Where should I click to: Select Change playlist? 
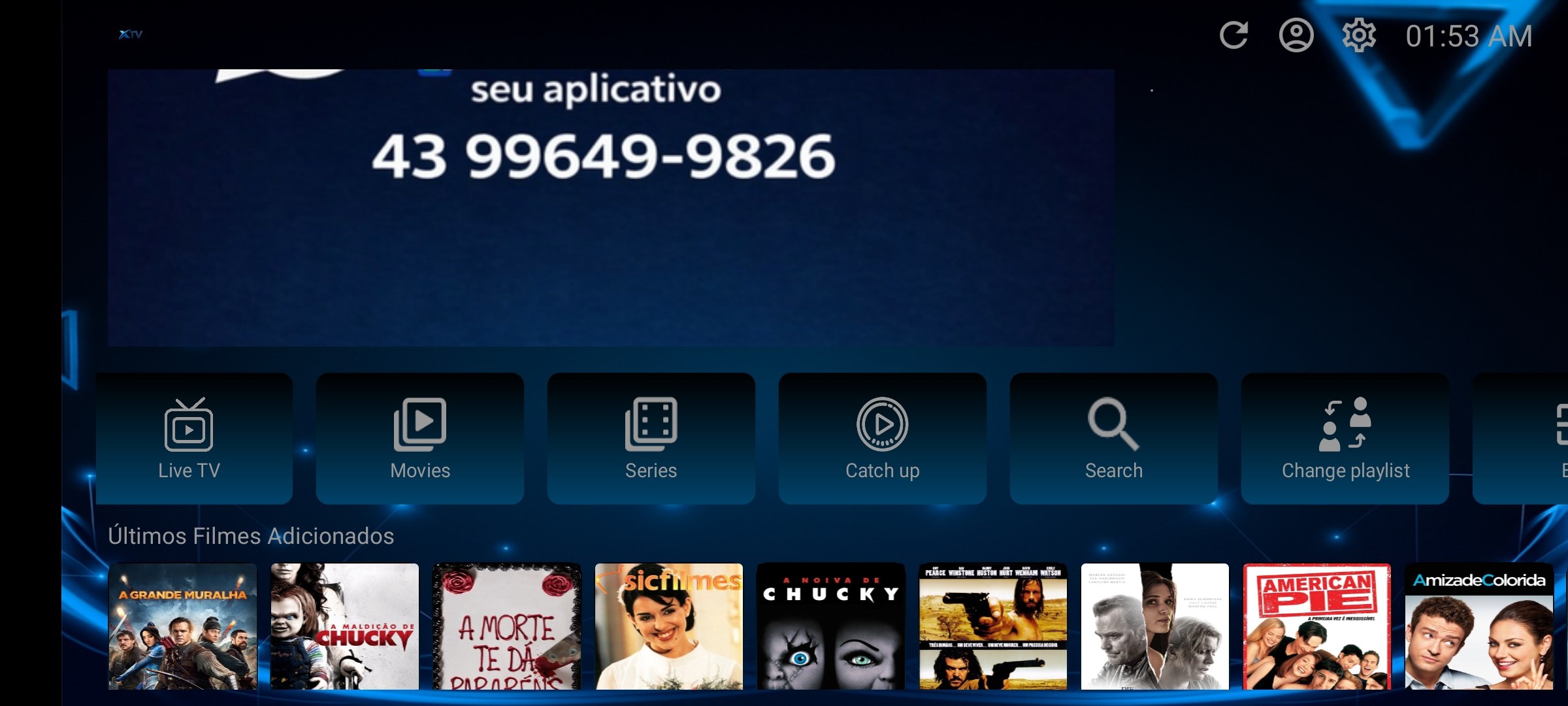pos(1345,438)
